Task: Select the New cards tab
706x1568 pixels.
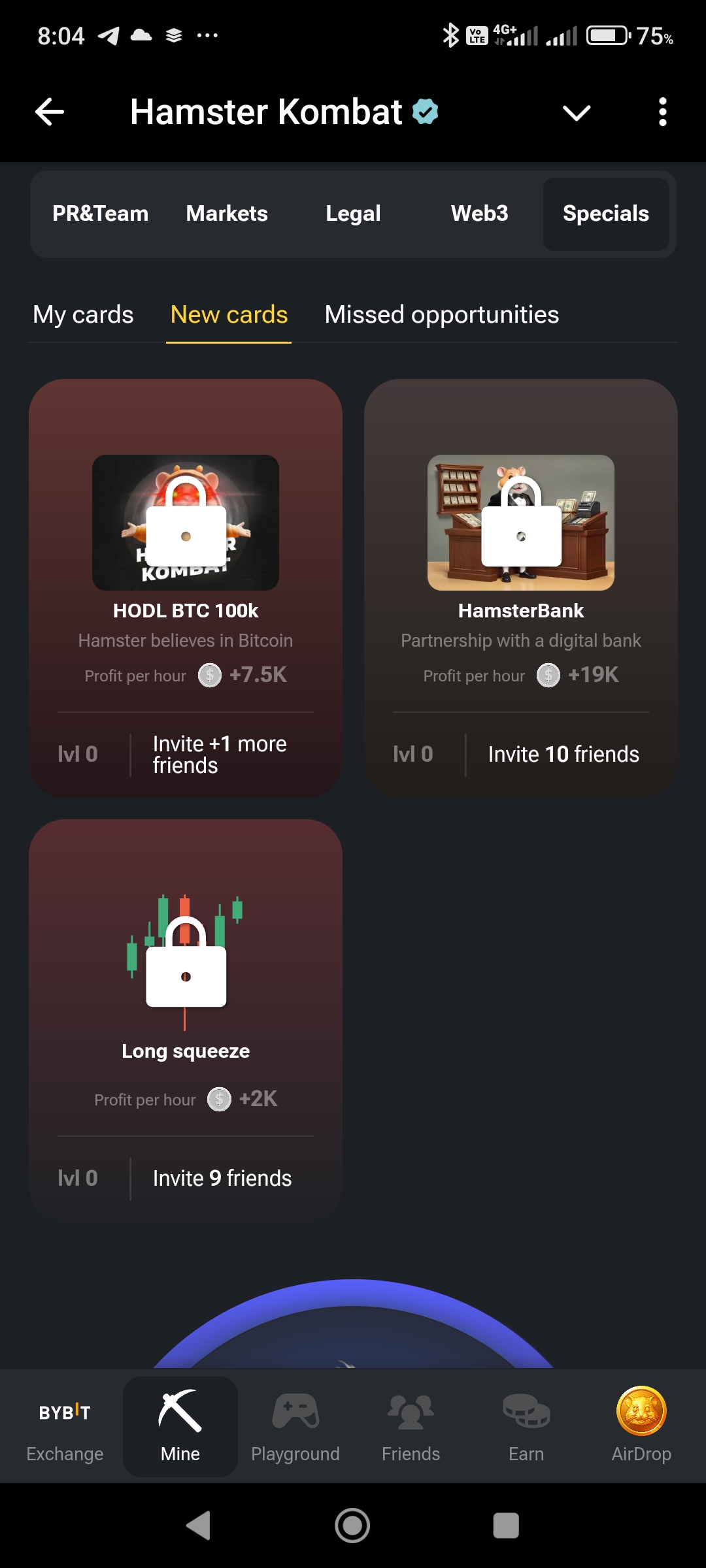Action: (x=229, y=315)
